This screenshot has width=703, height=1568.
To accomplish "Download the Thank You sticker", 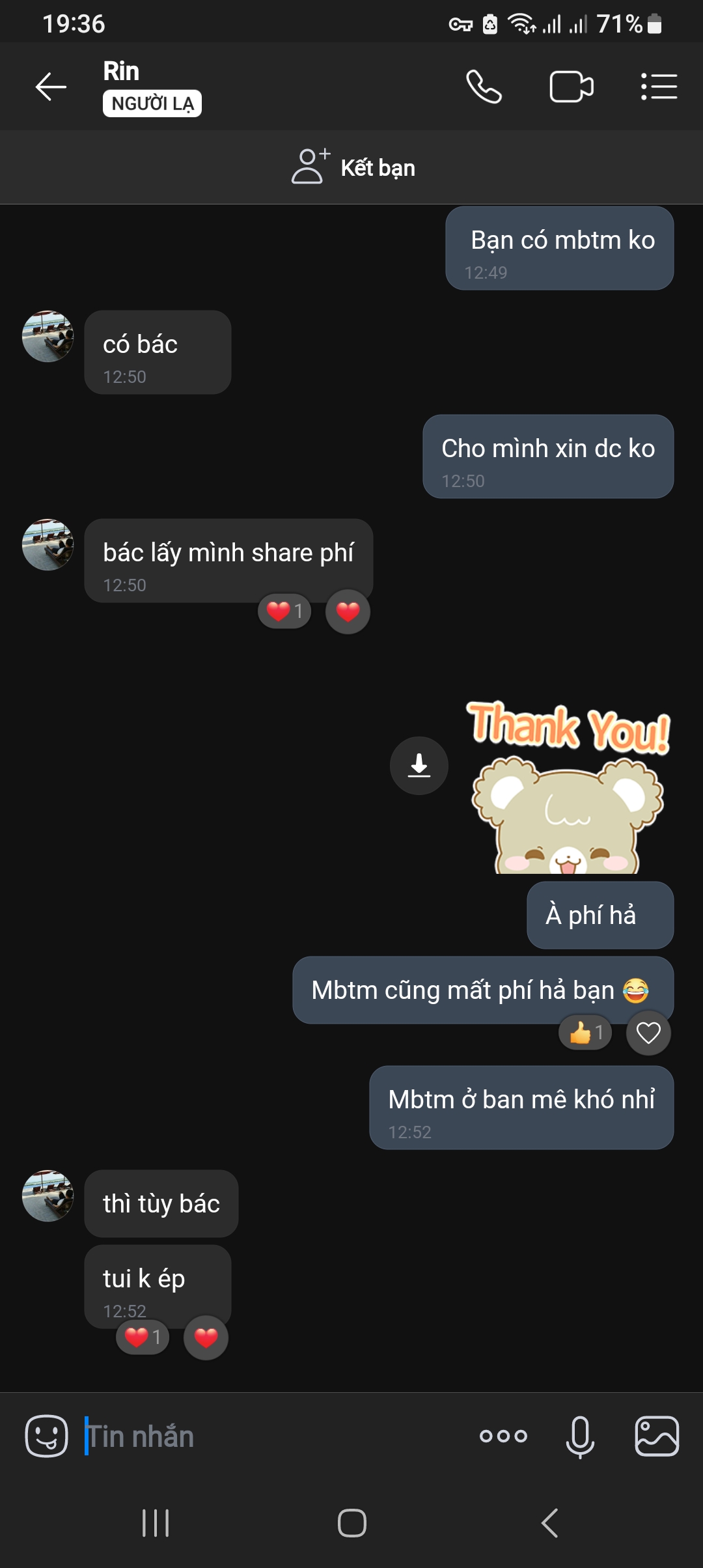I will [x=419, y=765].
